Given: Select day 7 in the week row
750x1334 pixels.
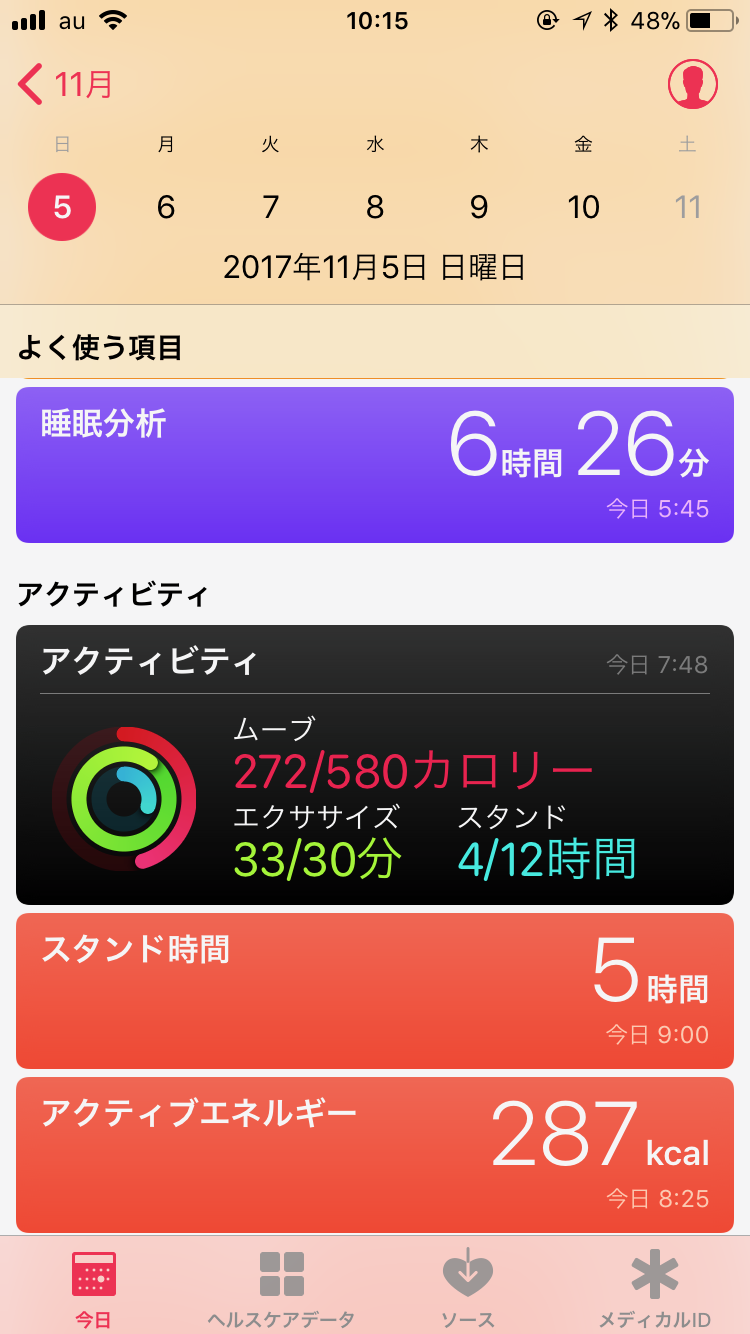Looking at the screenshot, I should [270, 207].
